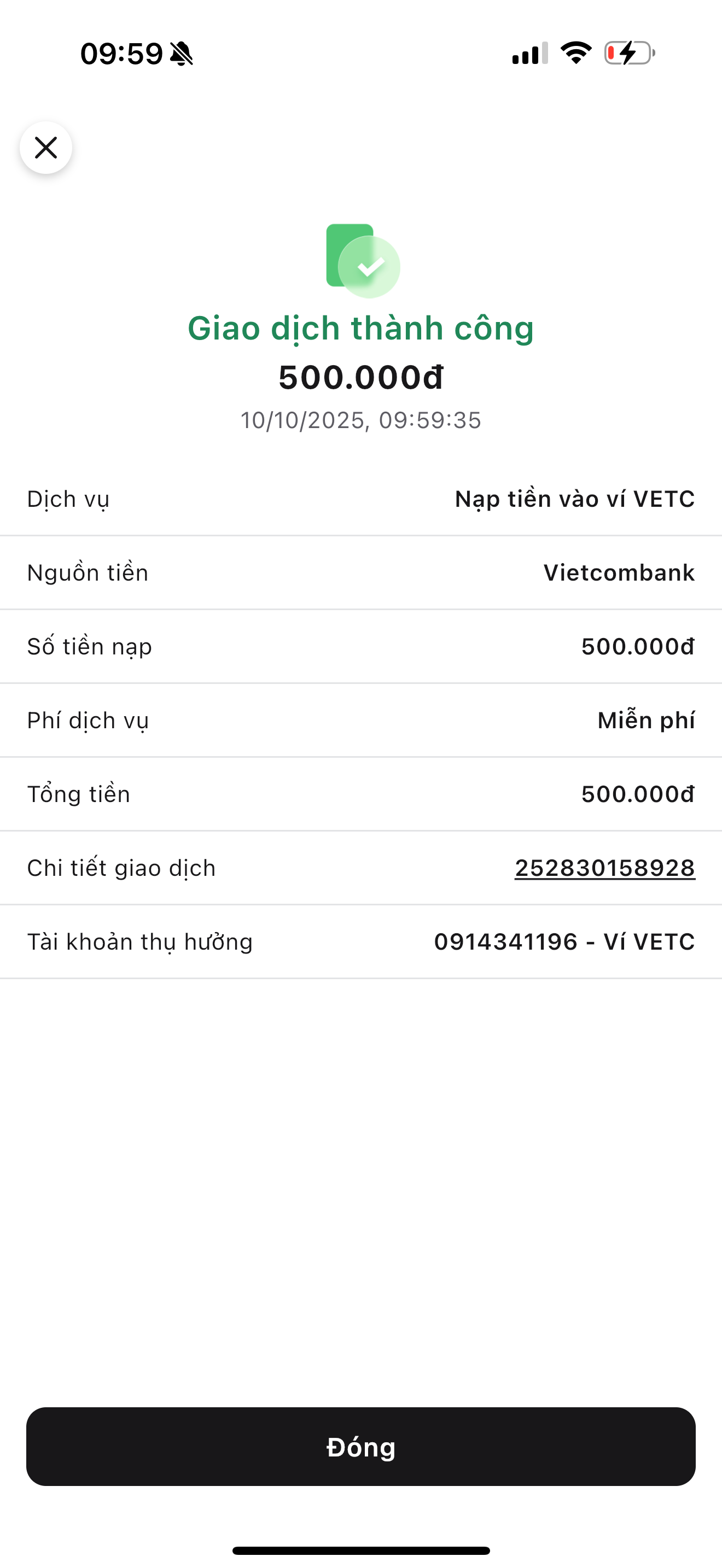Tap the Đóng button
The width and height of the screenshot is (722, 1568).
(x=361, y=1446)
